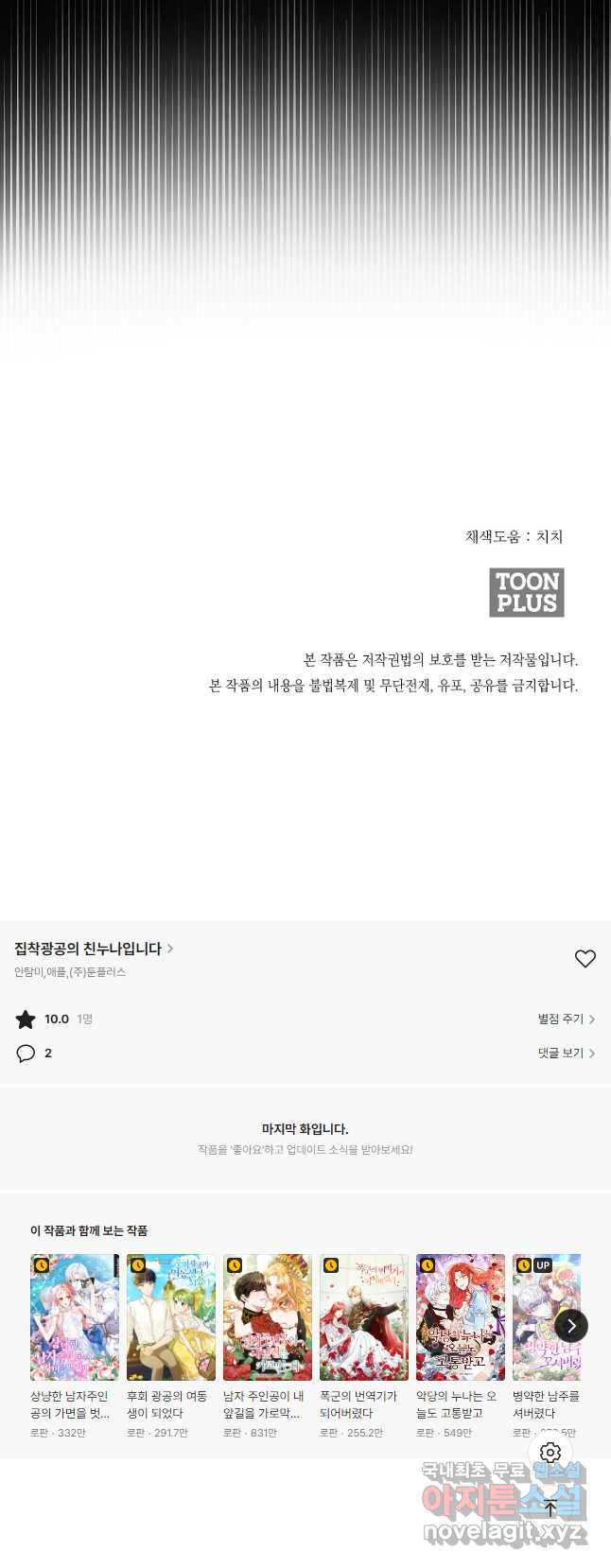The image size is (611, 1568).
Task: Open 댓글 보기 to view comments
Action: tap(566, 1053)
